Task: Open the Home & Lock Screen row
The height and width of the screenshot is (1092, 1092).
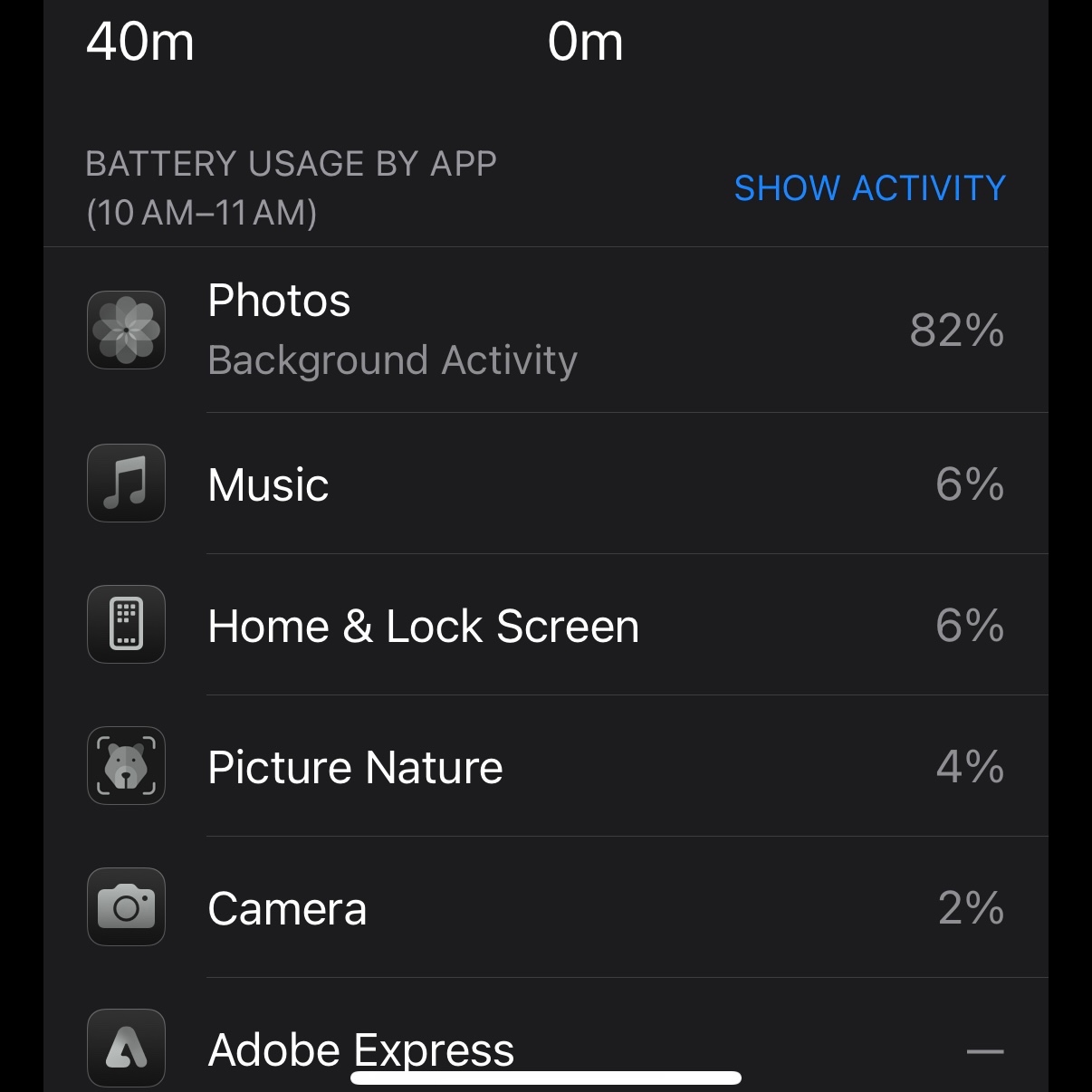Action: [x=543, y=625]
